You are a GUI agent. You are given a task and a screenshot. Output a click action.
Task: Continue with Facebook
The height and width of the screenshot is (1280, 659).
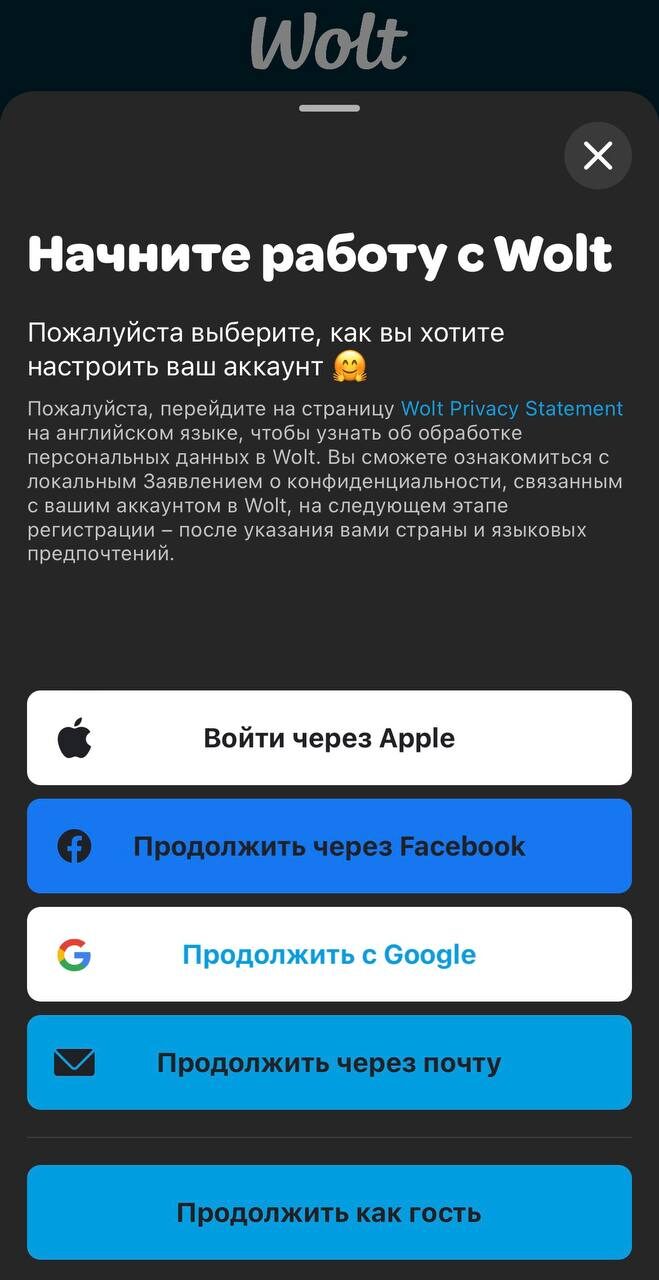click(x=329, y=846)
